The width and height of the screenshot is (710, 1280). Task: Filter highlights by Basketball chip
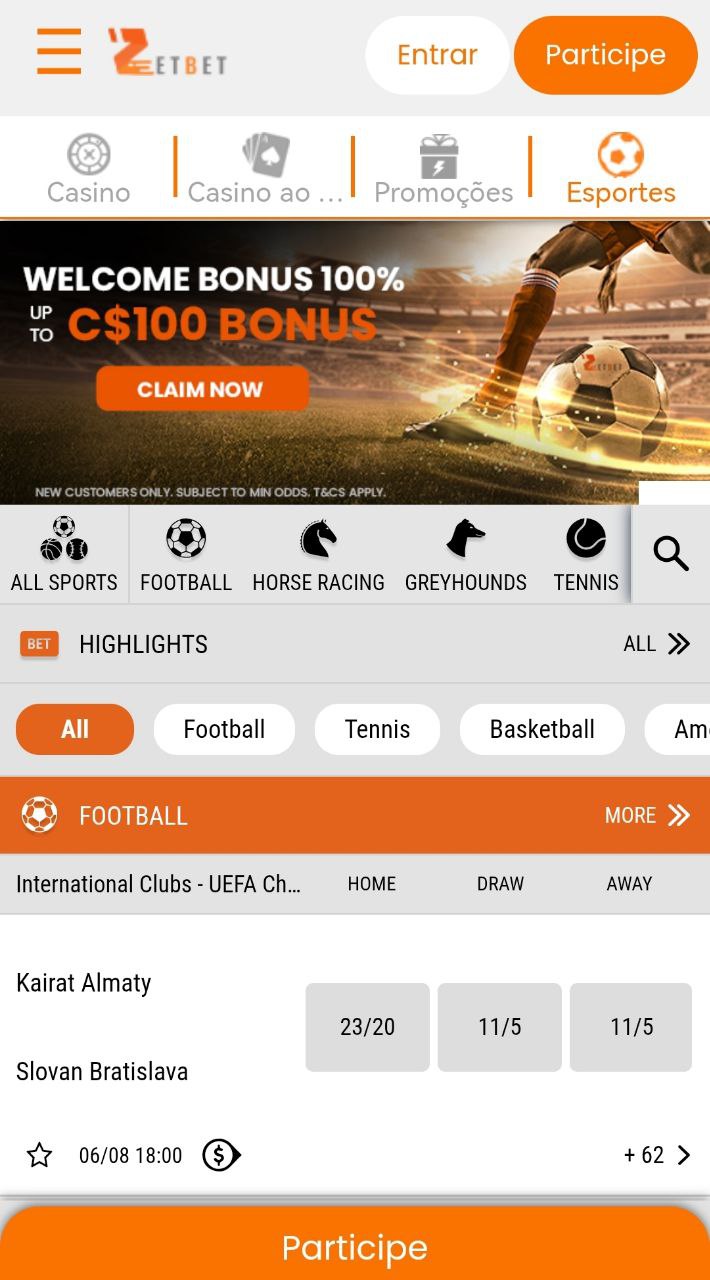[542, 729]
